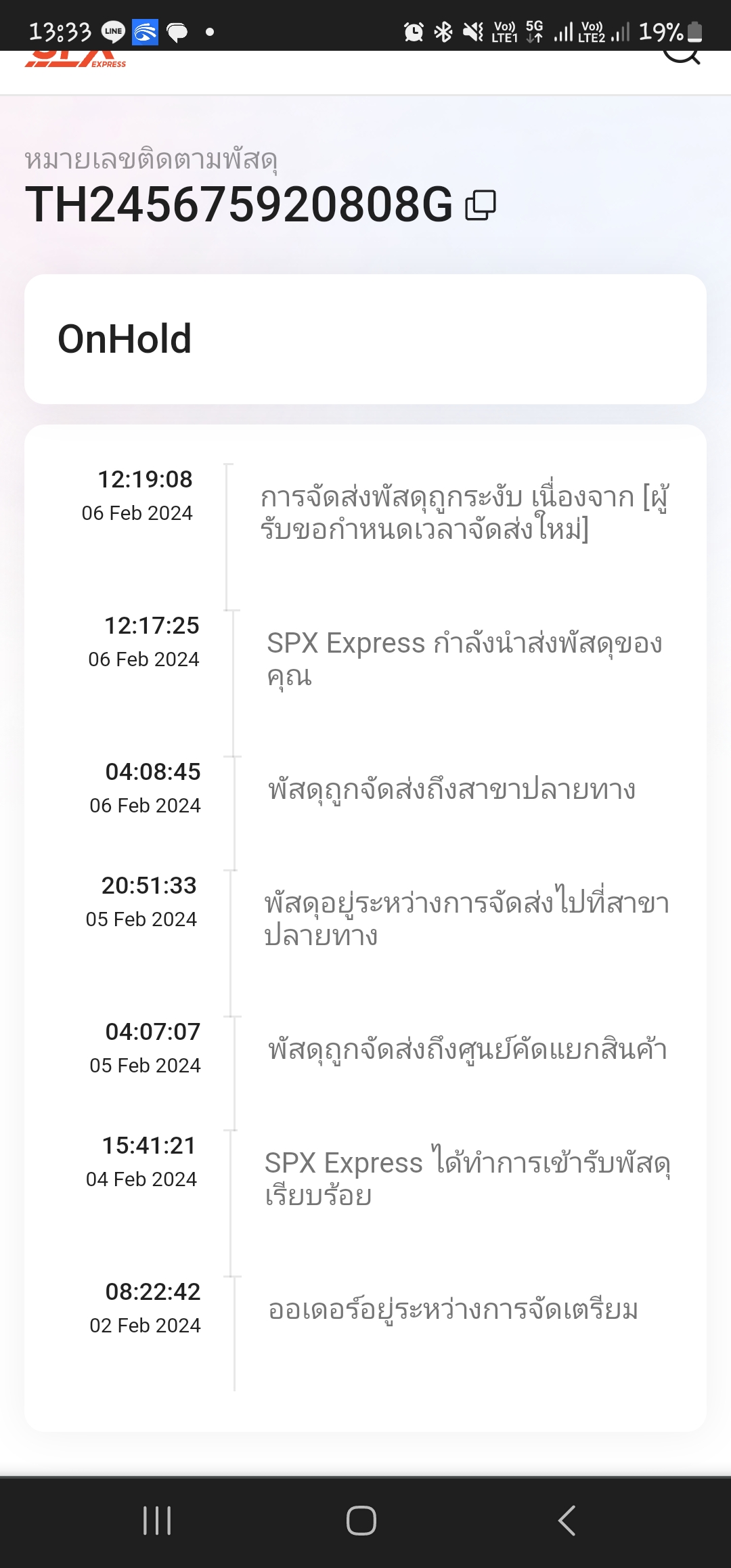Copy the tracking number TH245675920808G
The image size is (731, 1568).
(x=481, y=205)
